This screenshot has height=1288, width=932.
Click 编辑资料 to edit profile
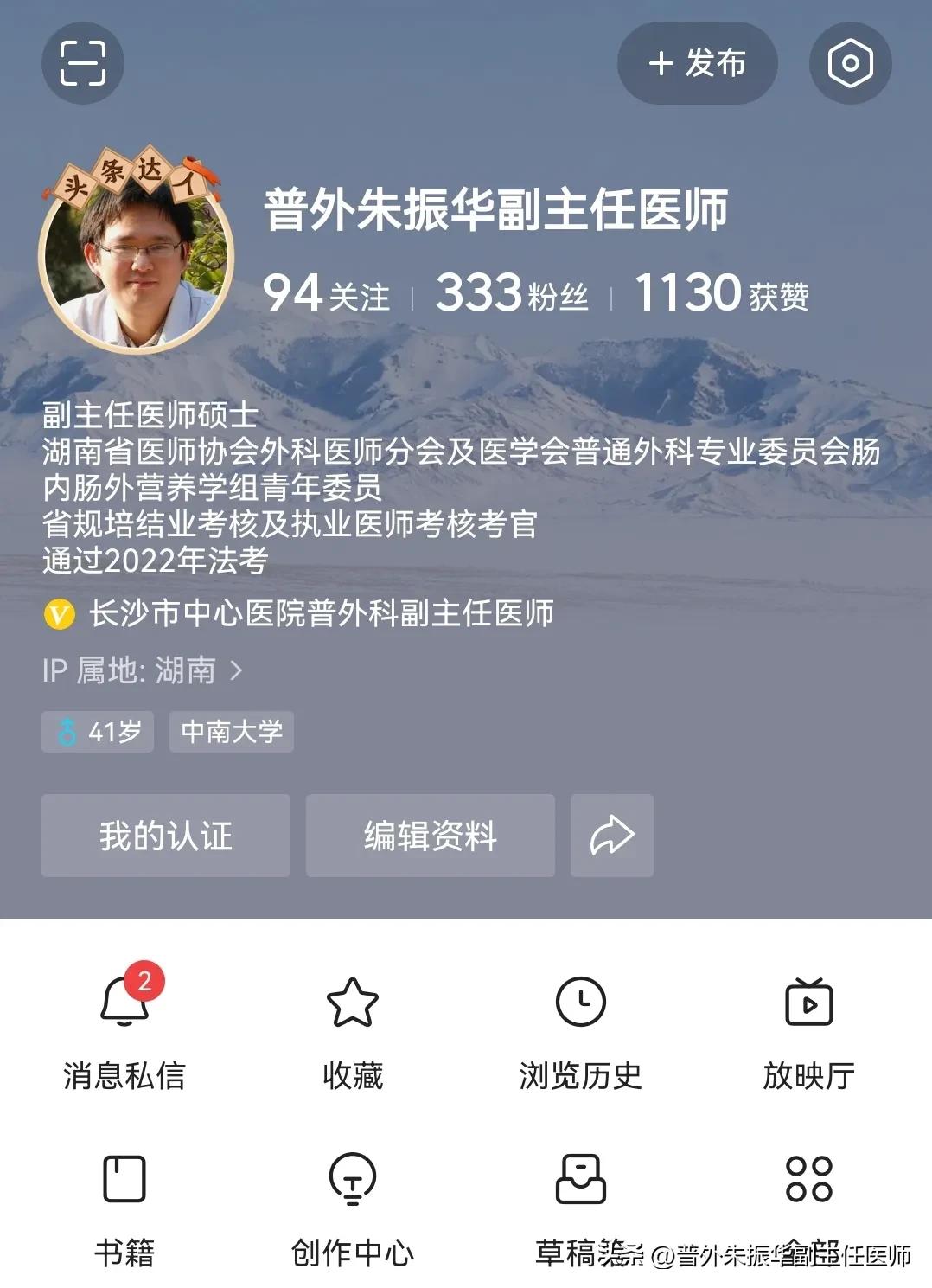click(430, 834)
